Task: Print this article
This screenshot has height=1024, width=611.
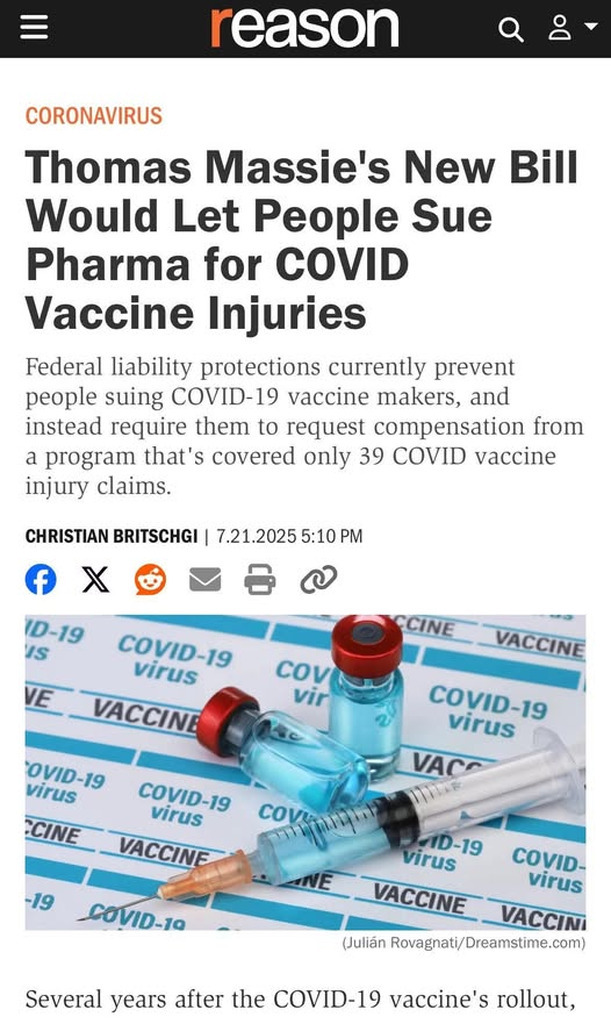Action: point(260,579)
